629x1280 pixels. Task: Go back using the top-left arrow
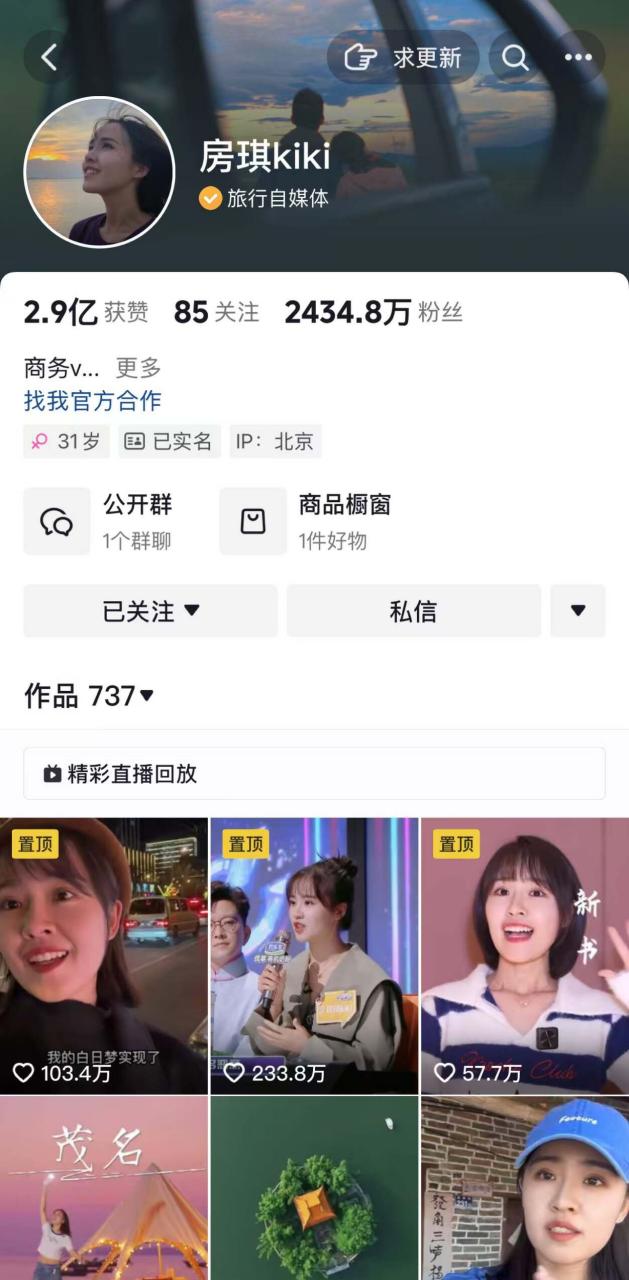point(50,57)
